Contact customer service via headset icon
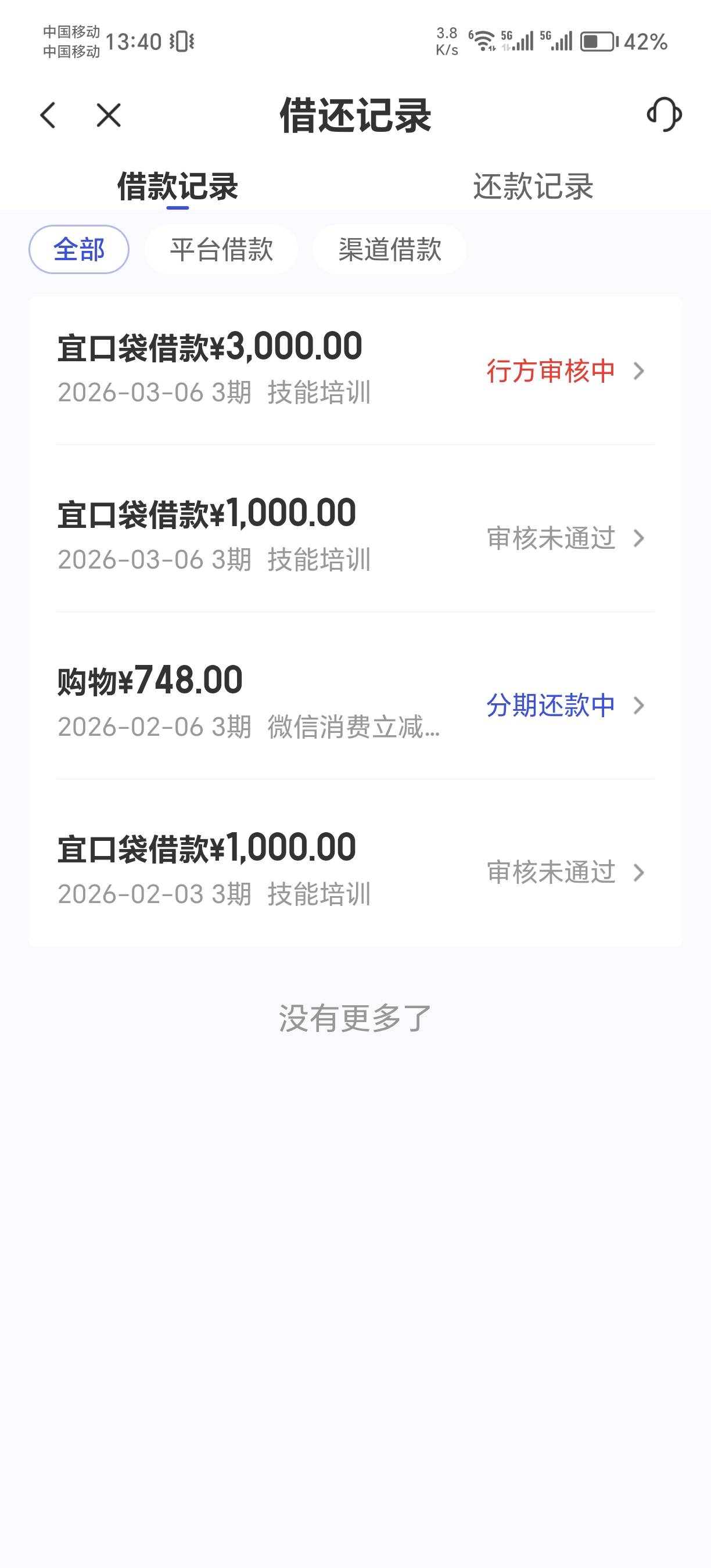This screenshot has height=1568, width=711. pyautogui.click(x=663, y=114)
